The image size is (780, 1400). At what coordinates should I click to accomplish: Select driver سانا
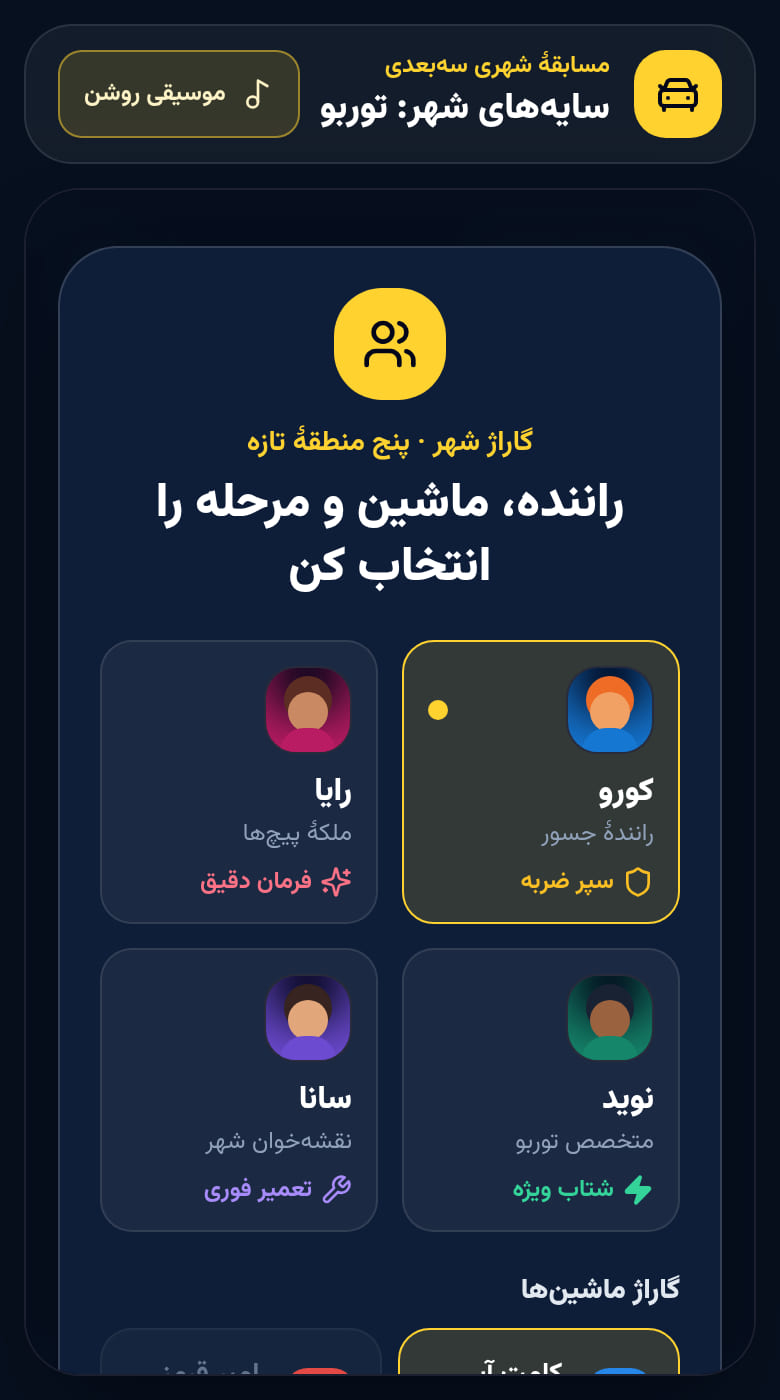[239, 1090]
